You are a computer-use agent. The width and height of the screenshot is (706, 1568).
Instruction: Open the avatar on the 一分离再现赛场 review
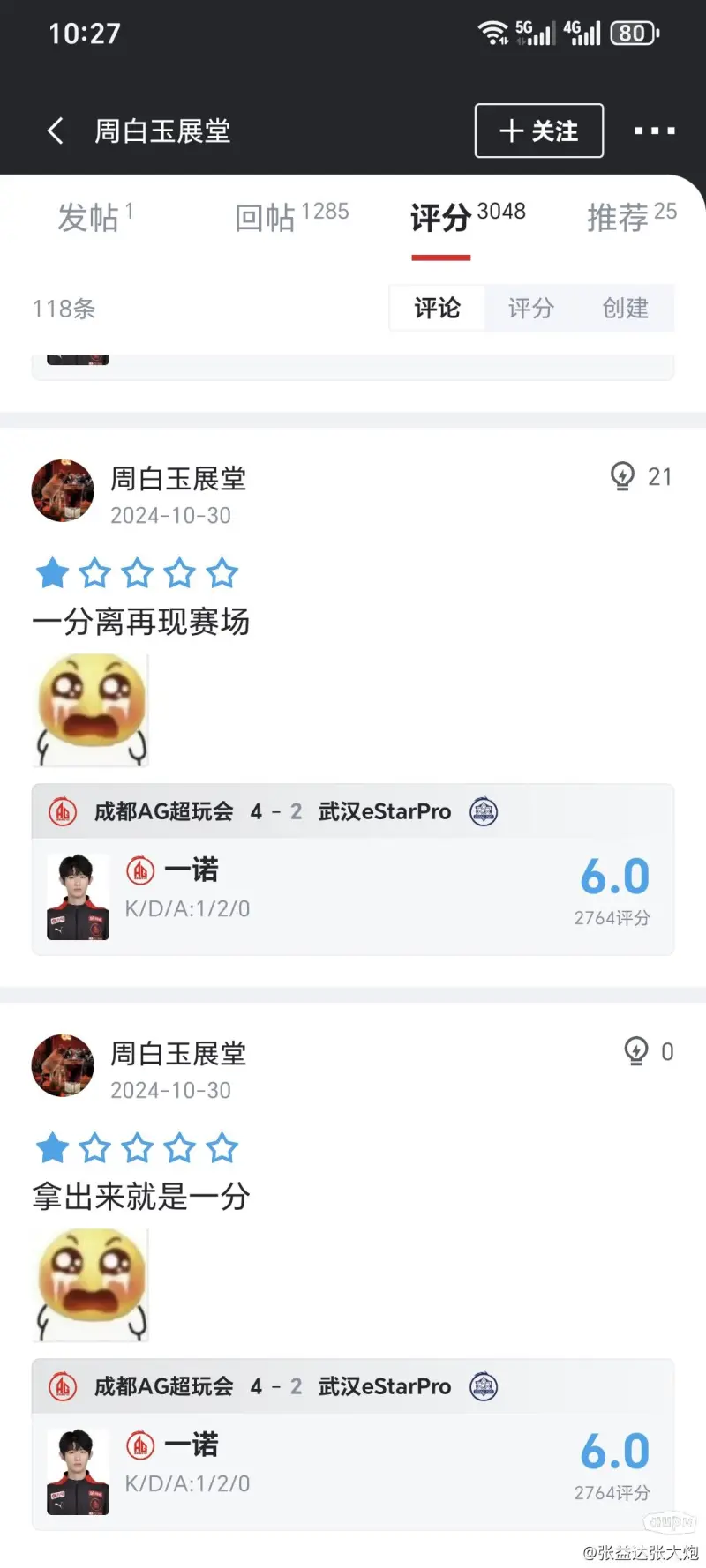[x=63, y=490]
